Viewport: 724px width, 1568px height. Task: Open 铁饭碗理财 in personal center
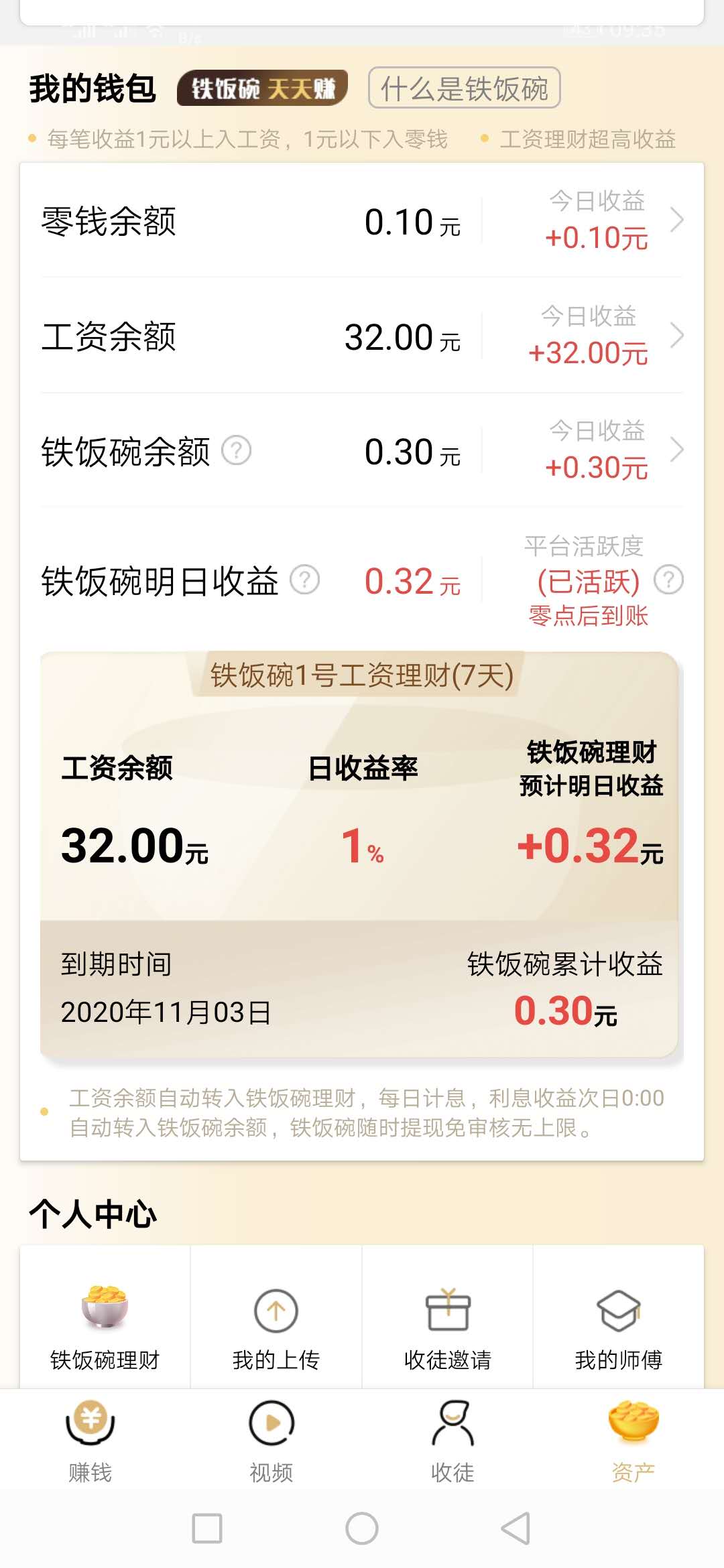105,1317
